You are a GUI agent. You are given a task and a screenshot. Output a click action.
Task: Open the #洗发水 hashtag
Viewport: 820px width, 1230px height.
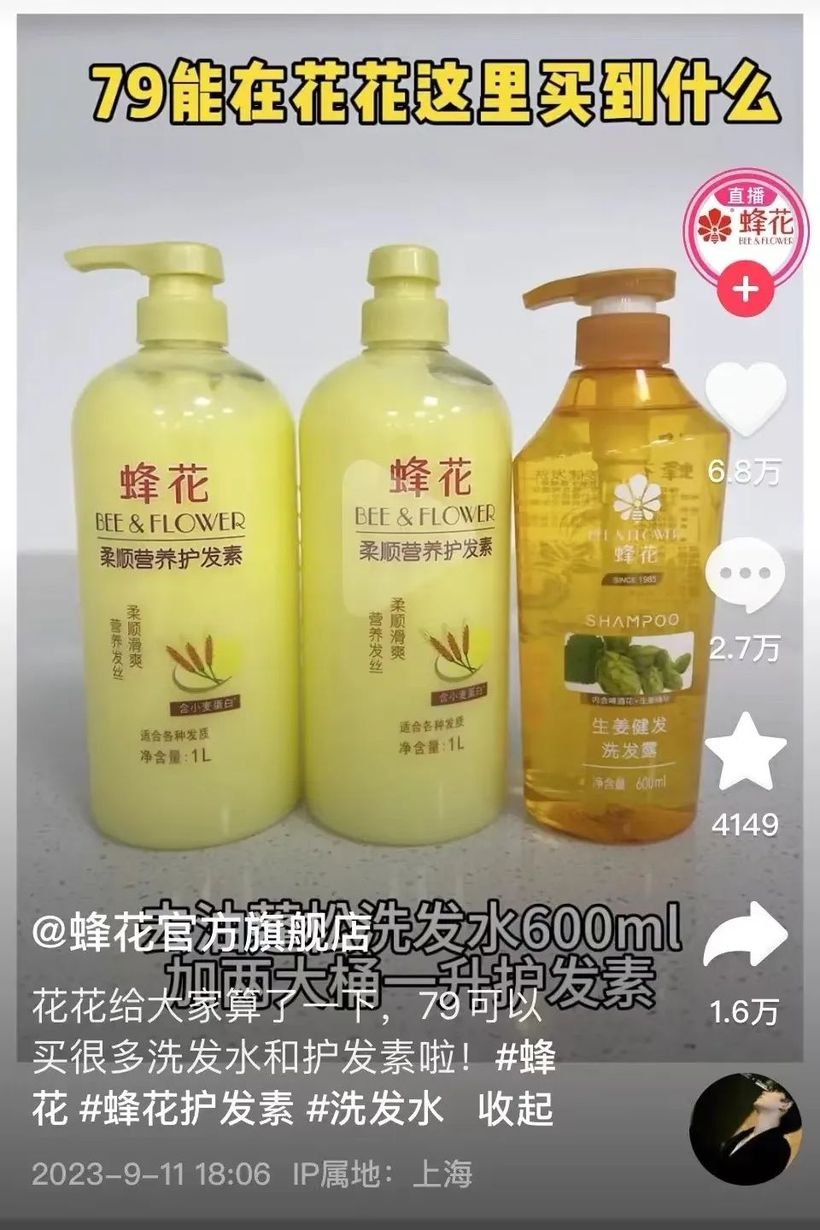375,1110
